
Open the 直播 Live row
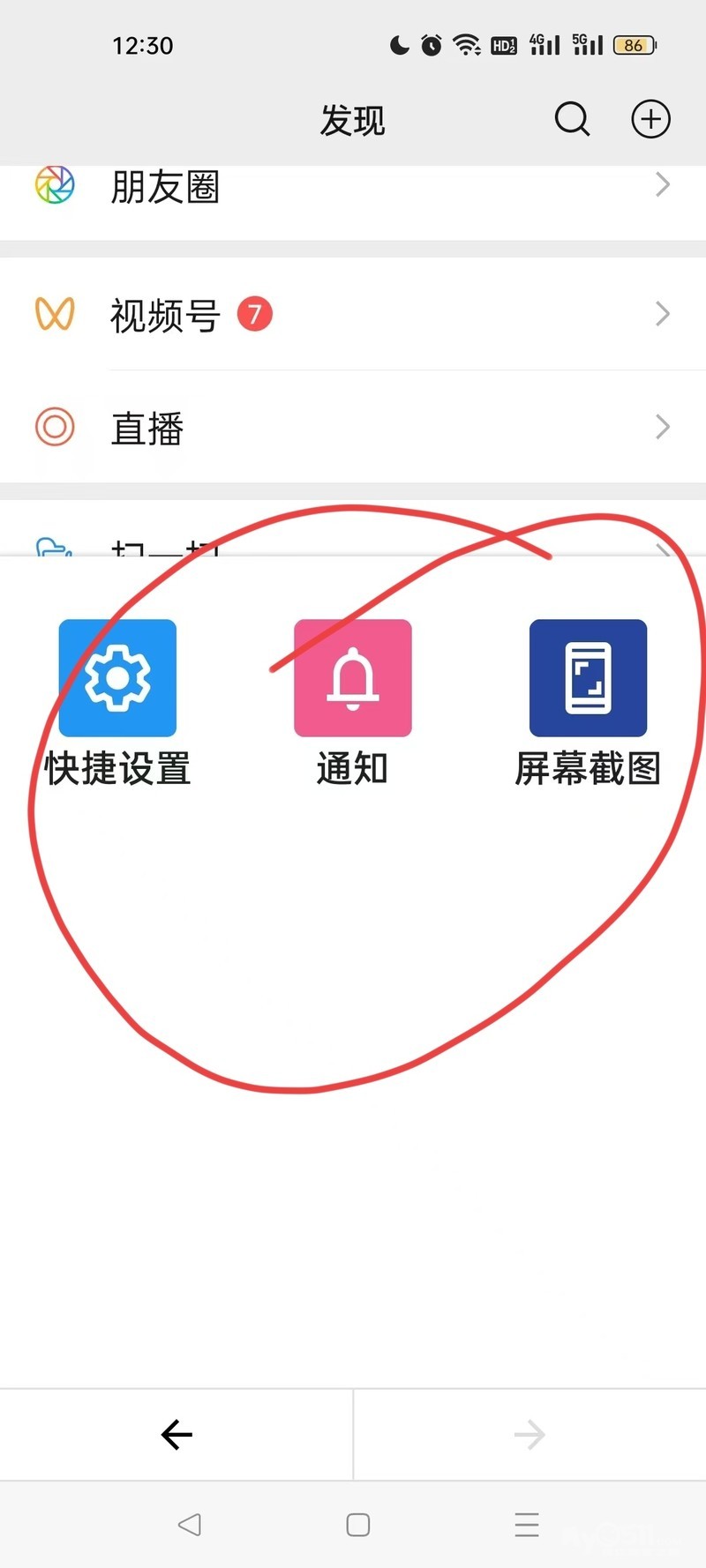(353, 427)
